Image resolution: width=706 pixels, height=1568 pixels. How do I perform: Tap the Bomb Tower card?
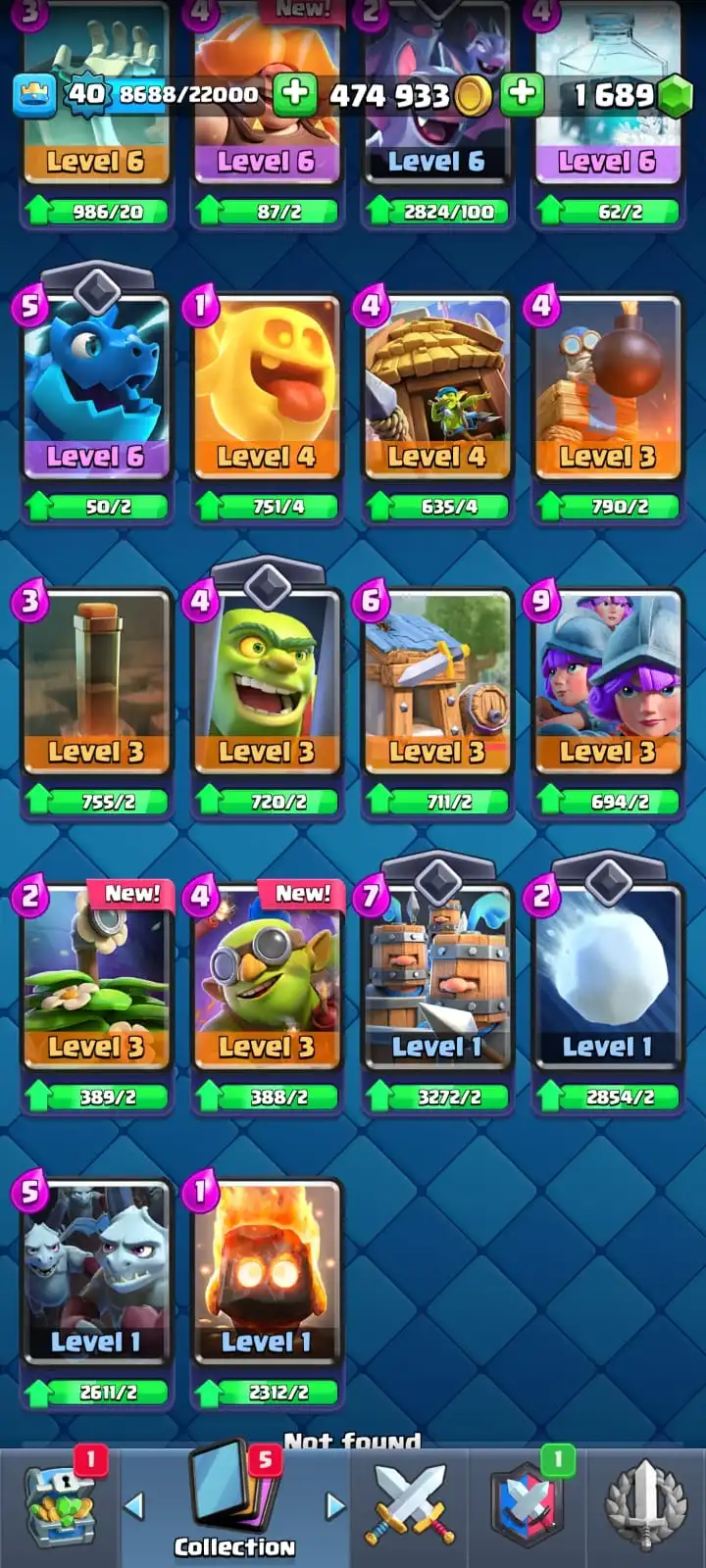pos(608,387)
